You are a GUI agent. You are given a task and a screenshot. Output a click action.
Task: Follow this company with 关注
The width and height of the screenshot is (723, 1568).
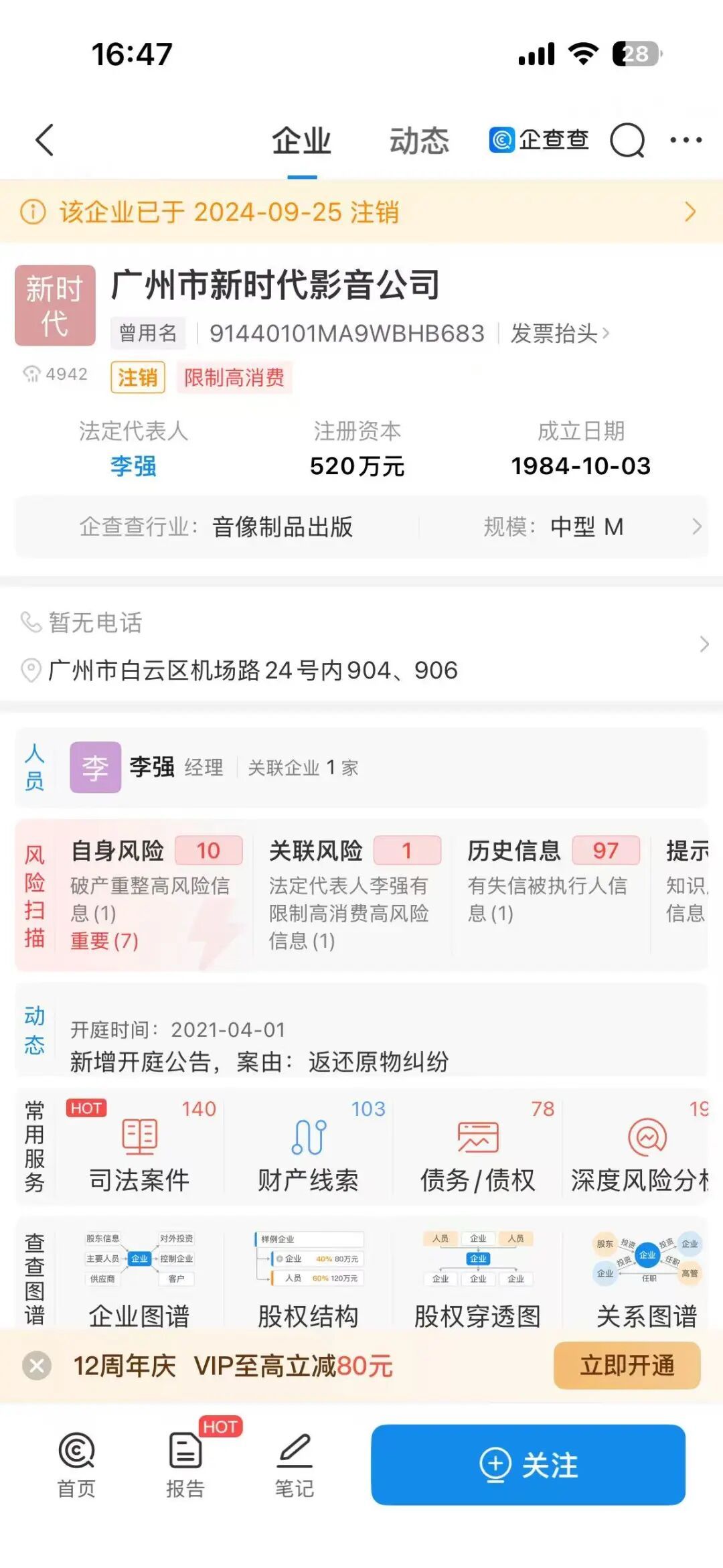pyautogui.click(x=528, y=1465)
